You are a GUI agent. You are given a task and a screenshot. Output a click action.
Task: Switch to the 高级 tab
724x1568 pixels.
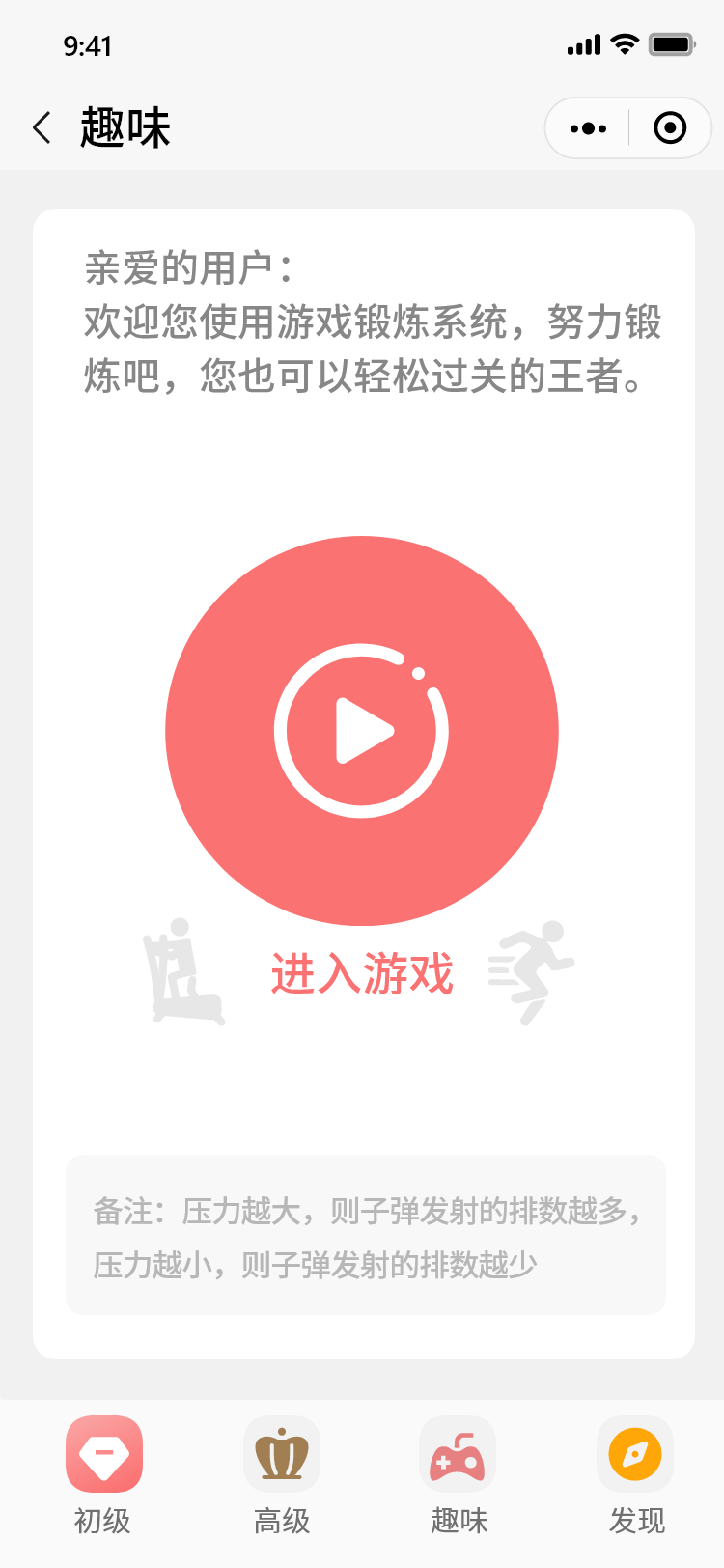point(282,1473)
